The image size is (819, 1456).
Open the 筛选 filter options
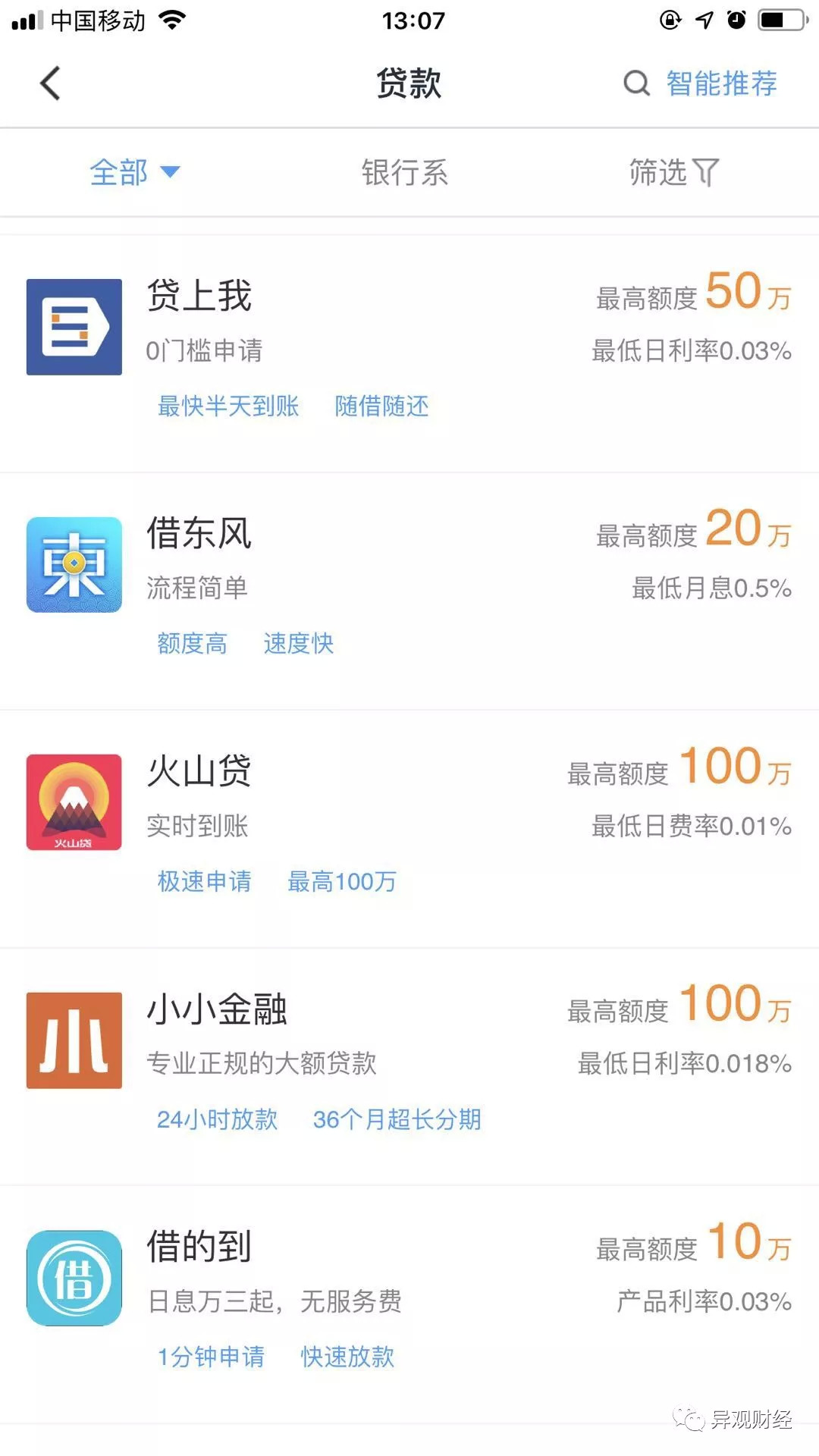pyautogui.click(x=673, y=172)
